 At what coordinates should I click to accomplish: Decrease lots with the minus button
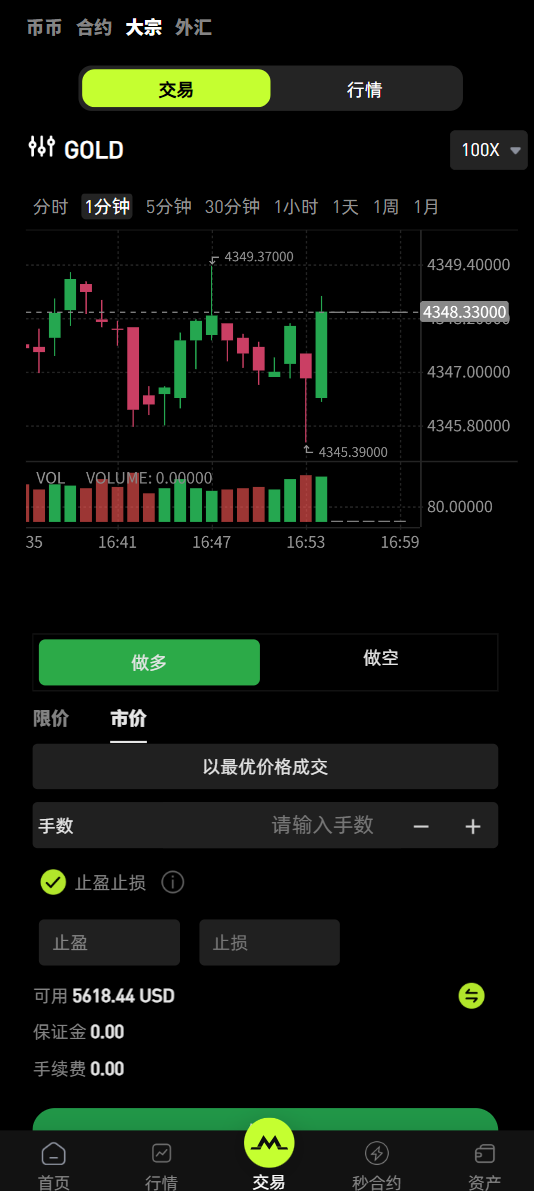[422, 826]
